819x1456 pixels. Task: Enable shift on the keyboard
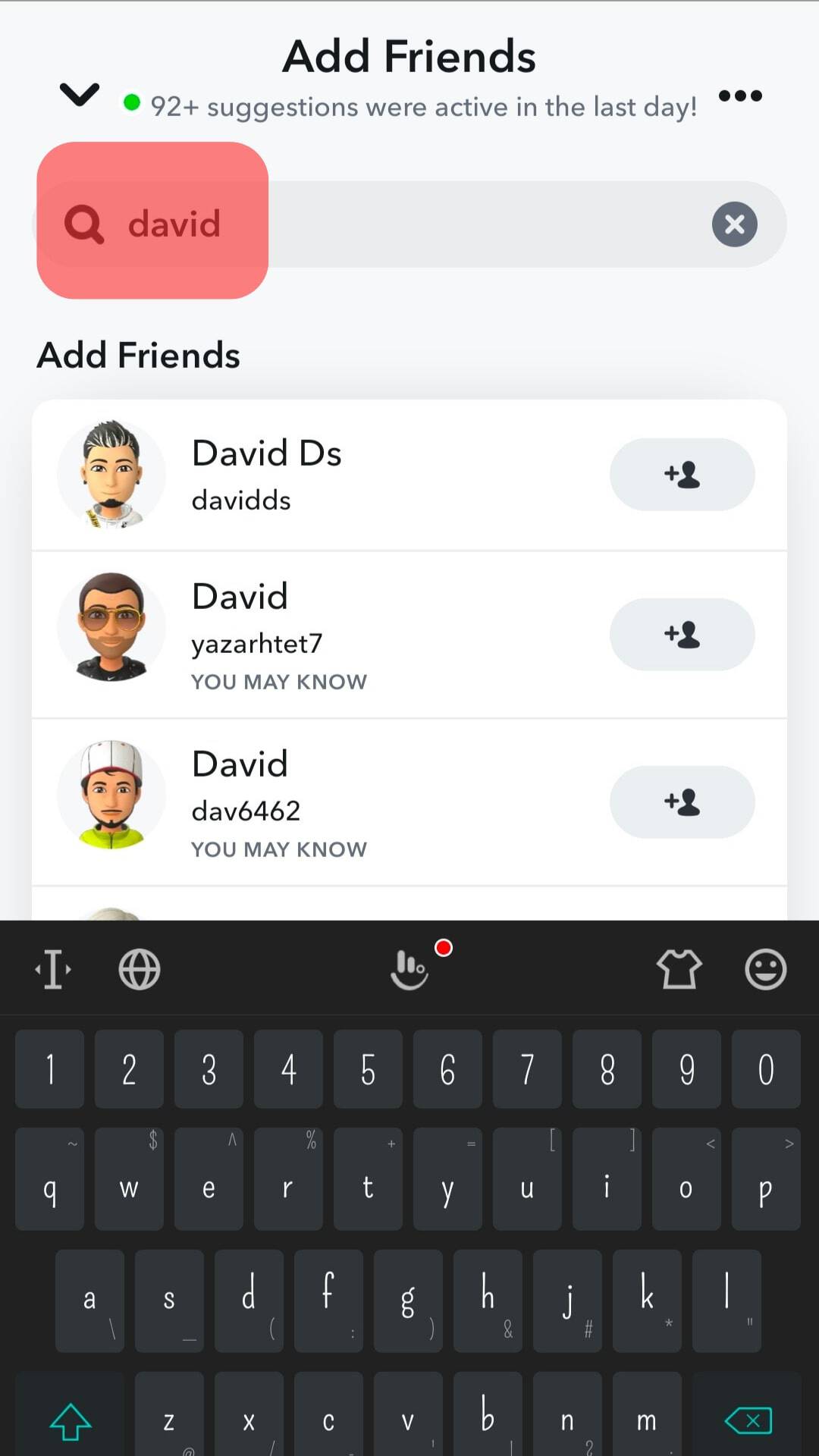70,1420
